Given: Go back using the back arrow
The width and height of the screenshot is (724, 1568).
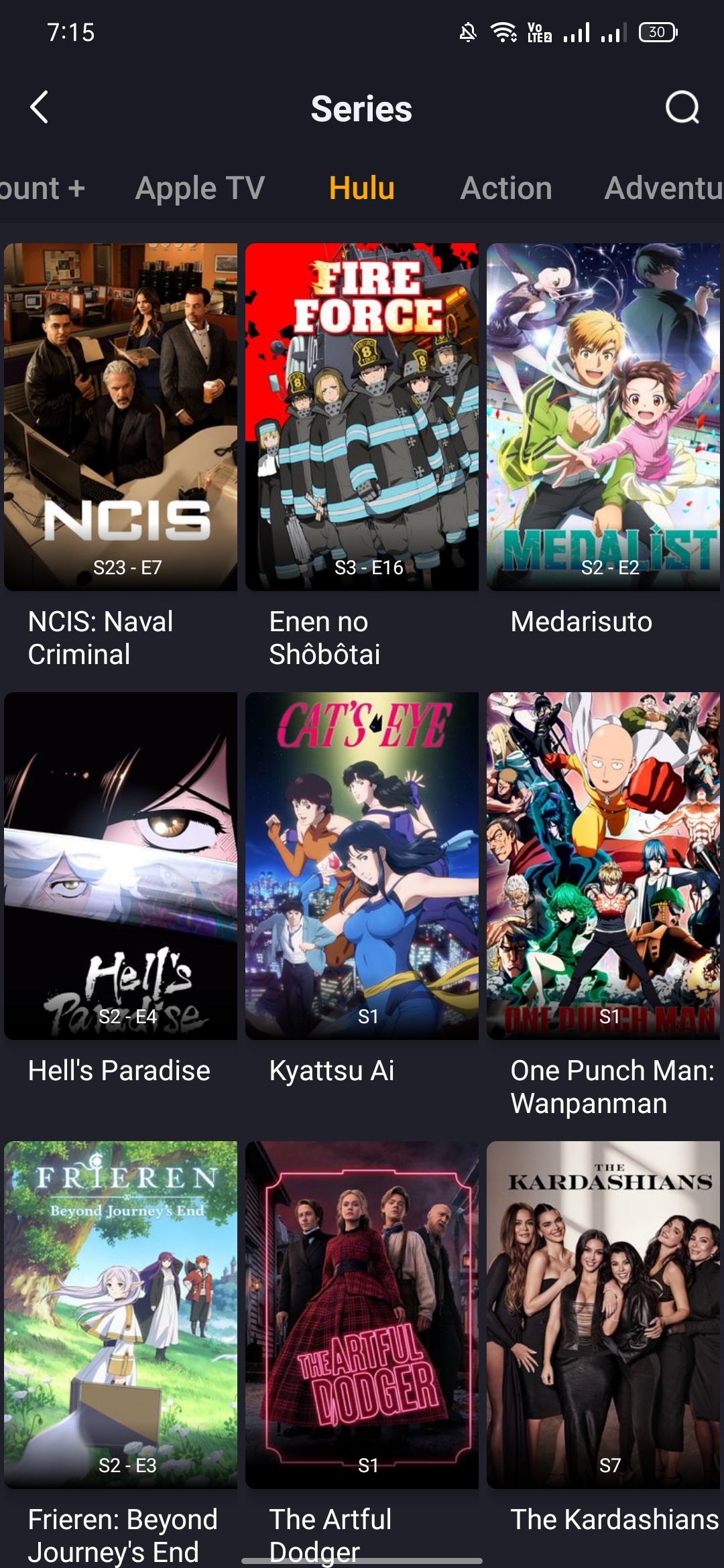Looking at the screenshot, I should (x=40, y=107).
